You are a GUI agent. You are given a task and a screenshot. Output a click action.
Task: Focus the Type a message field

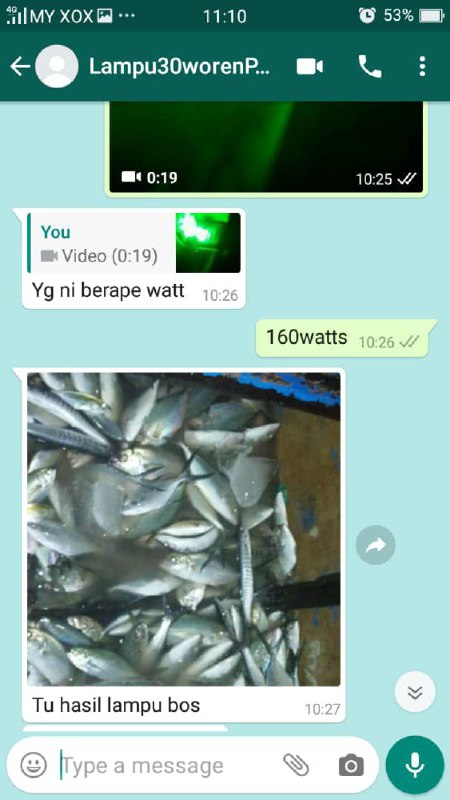(168, 766)
